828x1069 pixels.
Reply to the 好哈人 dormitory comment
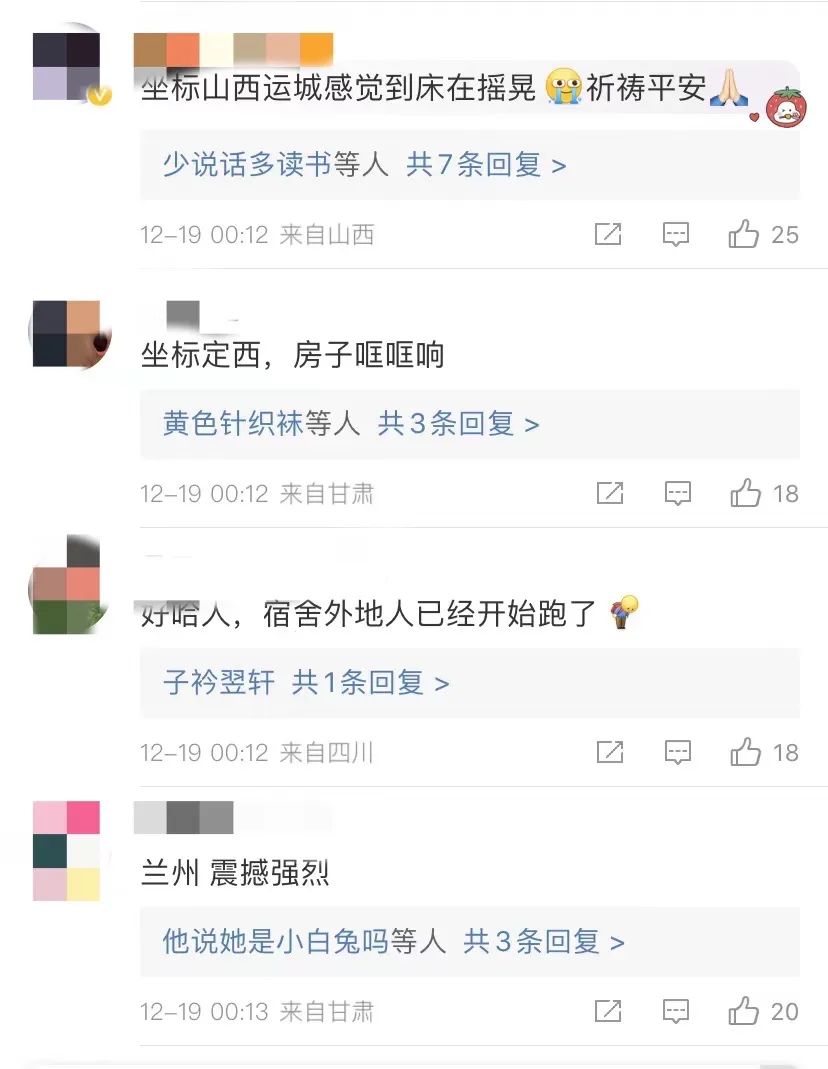(x=678, y=752)
